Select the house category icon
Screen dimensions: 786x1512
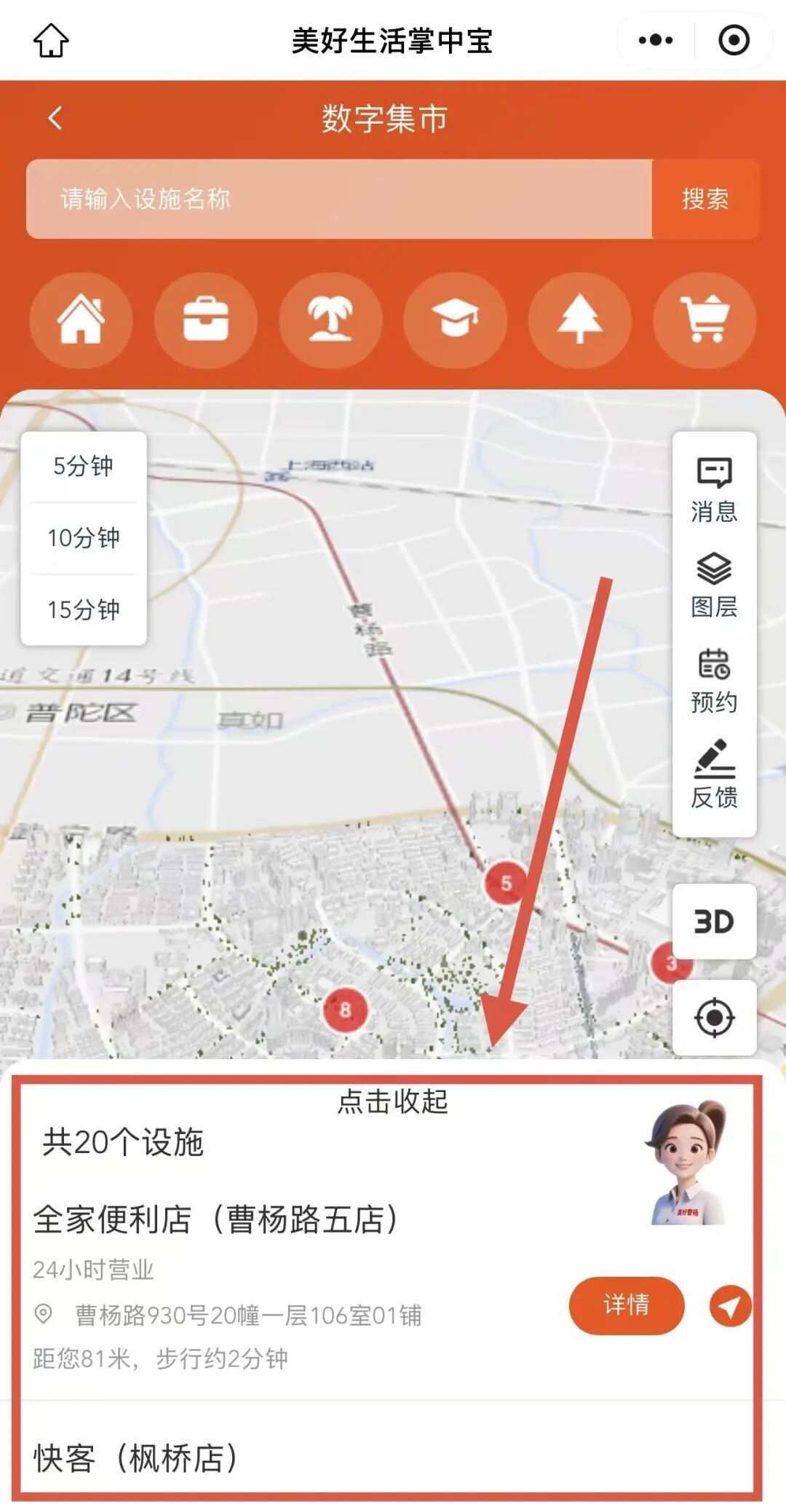(81, 320)
